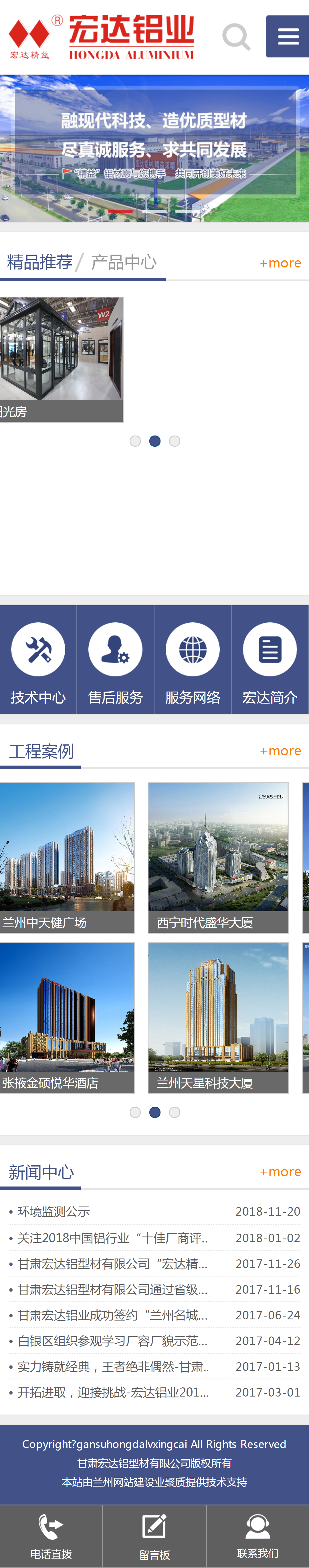
Task: Open the search magnifier icon
Action: tap(236, 37)
